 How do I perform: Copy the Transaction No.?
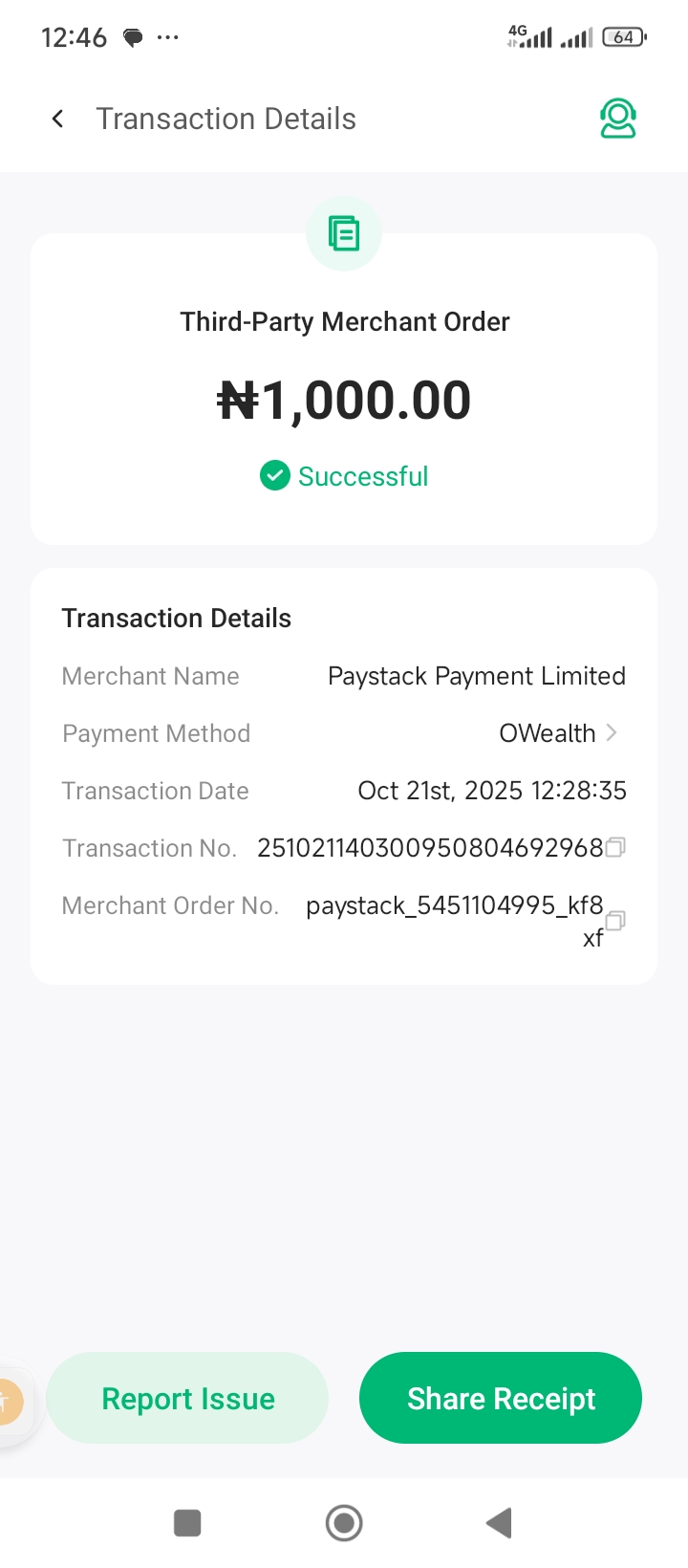pyautogui.click(x=616, y=847)
